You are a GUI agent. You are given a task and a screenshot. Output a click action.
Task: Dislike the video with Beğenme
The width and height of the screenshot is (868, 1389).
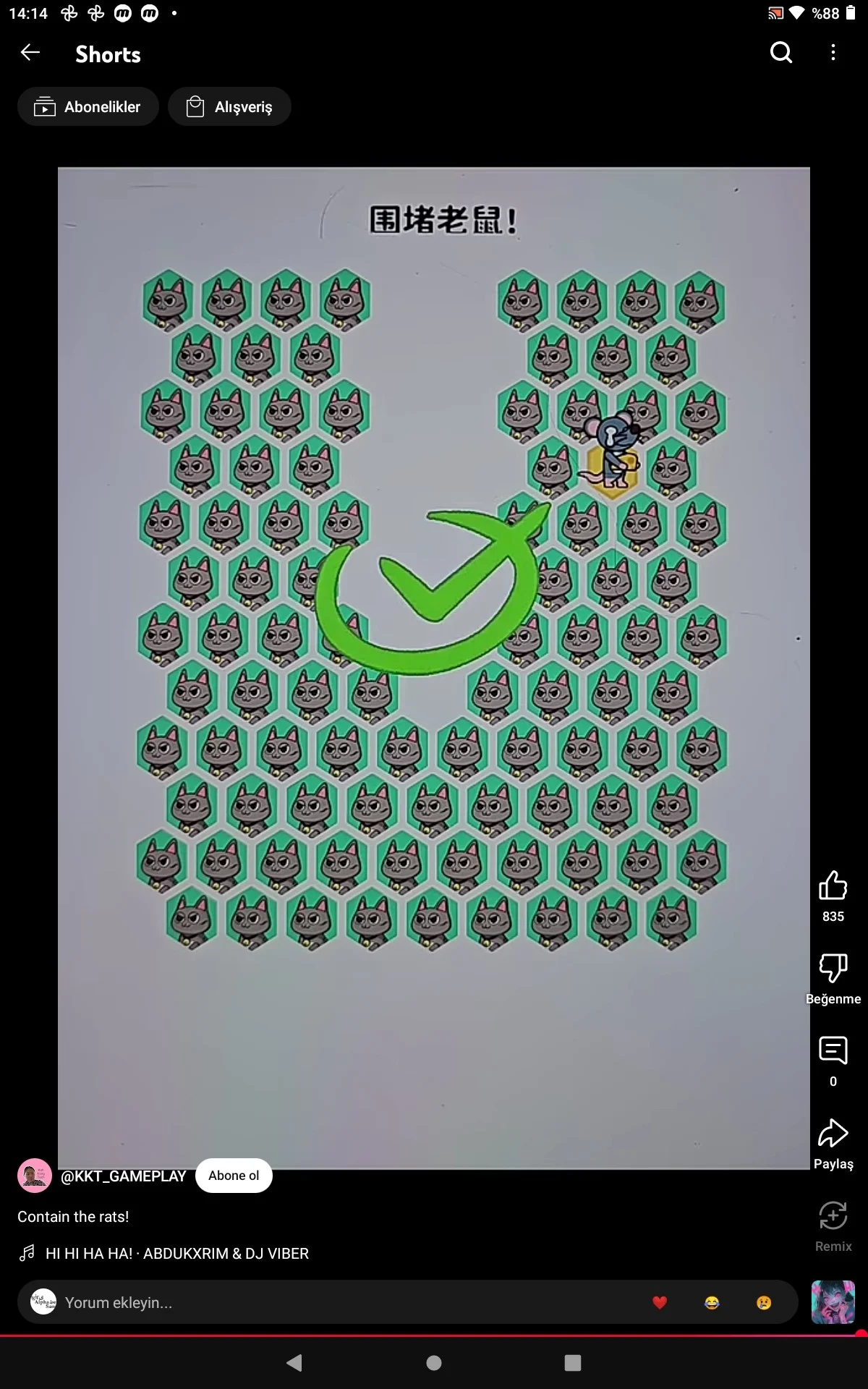(x=833, y=968)
